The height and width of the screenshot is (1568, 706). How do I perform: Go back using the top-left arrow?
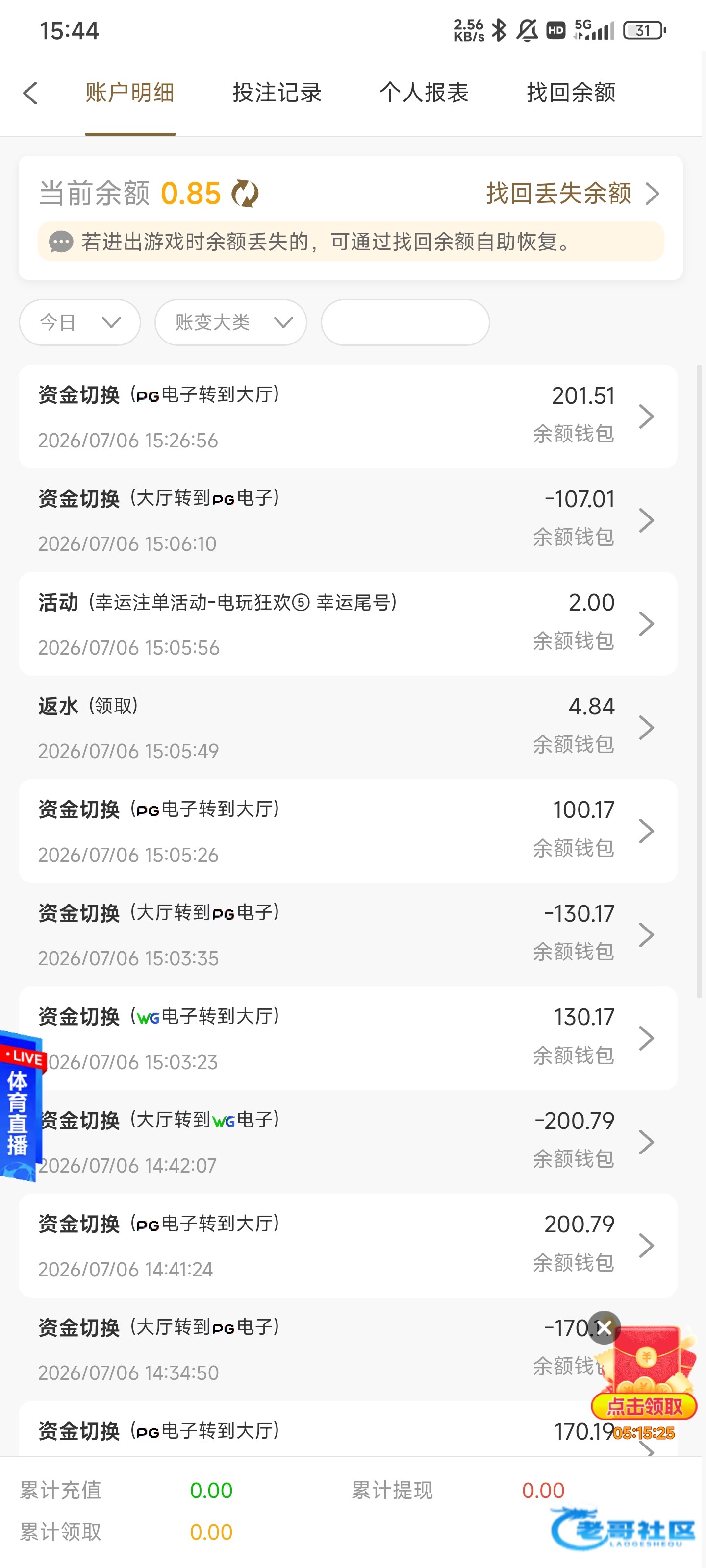(x=30, y=93)
